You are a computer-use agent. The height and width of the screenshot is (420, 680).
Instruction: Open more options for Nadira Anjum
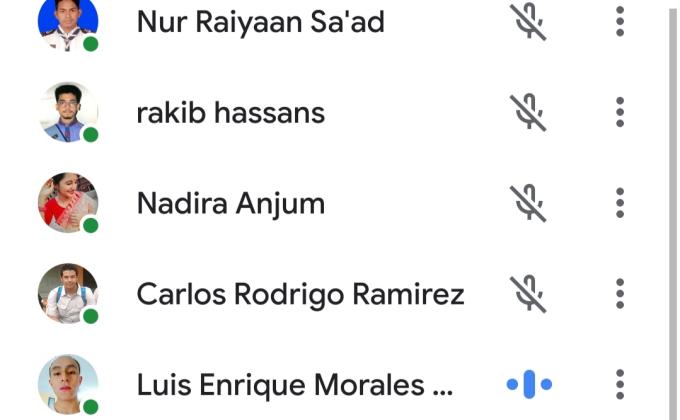(x=620, y=203)
